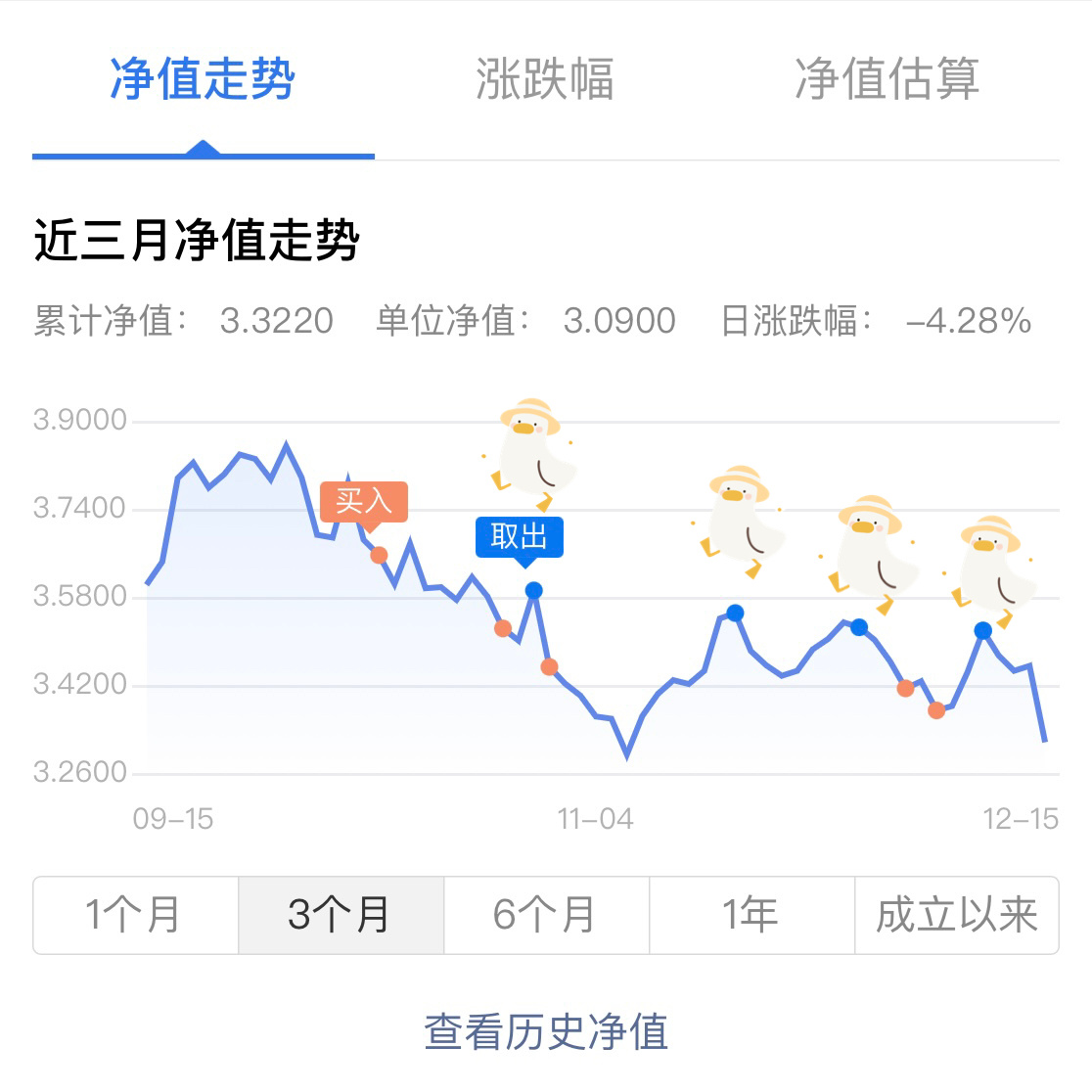This screenshot has width=1092, height=1092.
Task: View the 成立以来 full history range
Action: tap(956, 915)
